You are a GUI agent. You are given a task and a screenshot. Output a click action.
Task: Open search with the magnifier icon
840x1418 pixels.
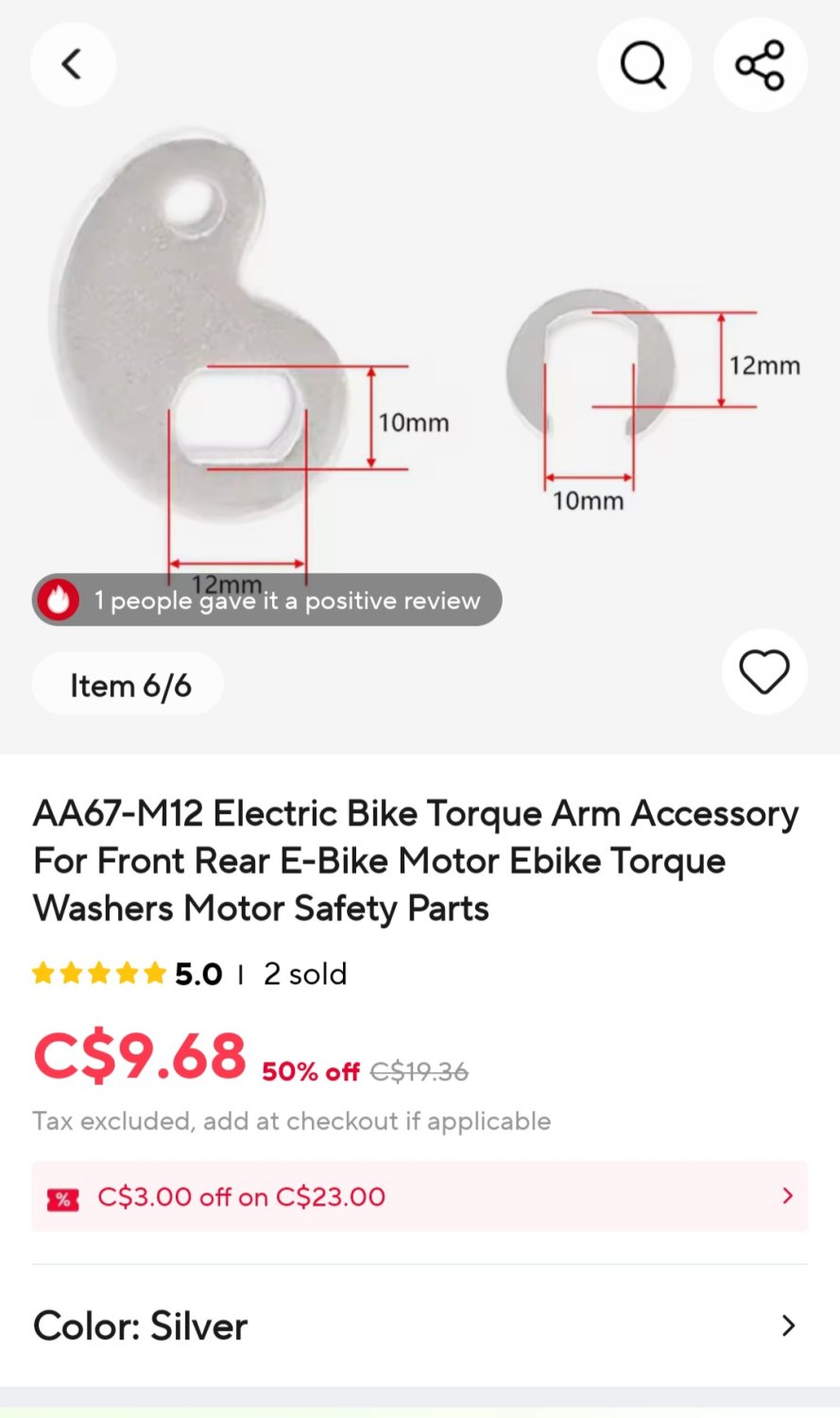click(x=643, y=65)
